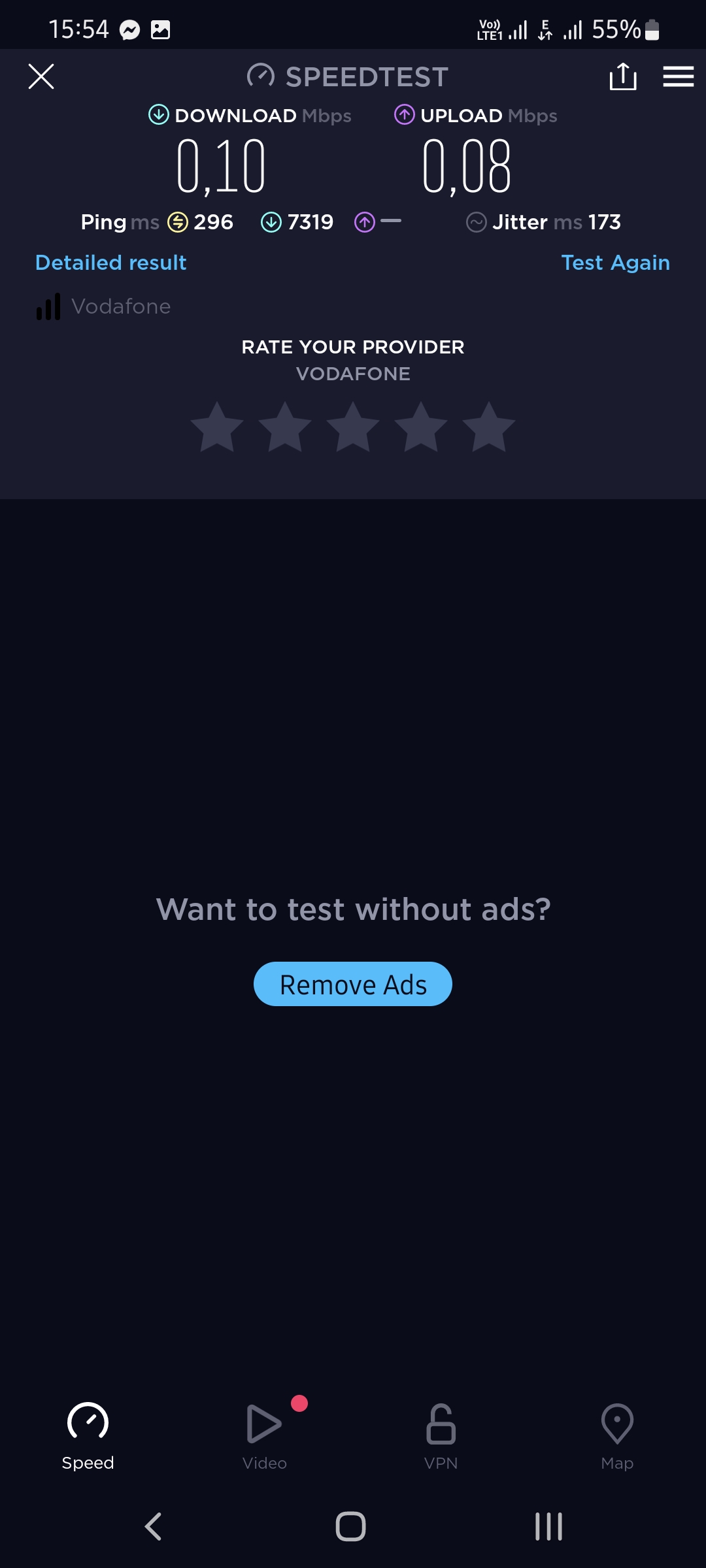The width and height of the screenshot is (706, 1568).
Task: Share the speed test result
Action: 622,76
